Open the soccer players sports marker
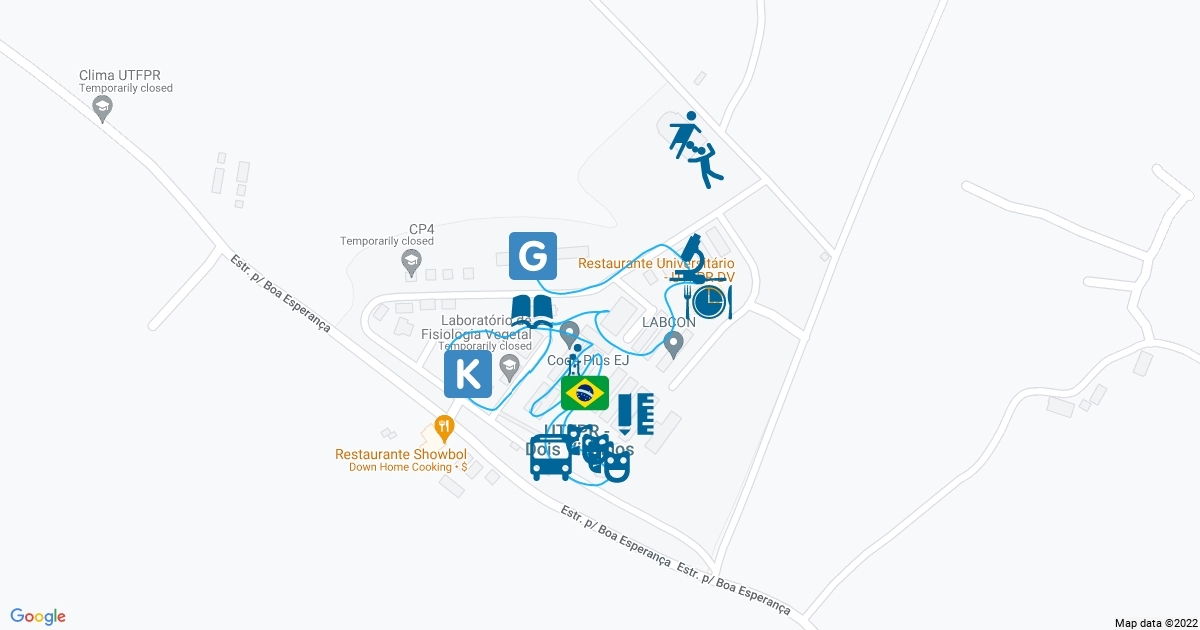The image size is (1200, 630). 697,149
